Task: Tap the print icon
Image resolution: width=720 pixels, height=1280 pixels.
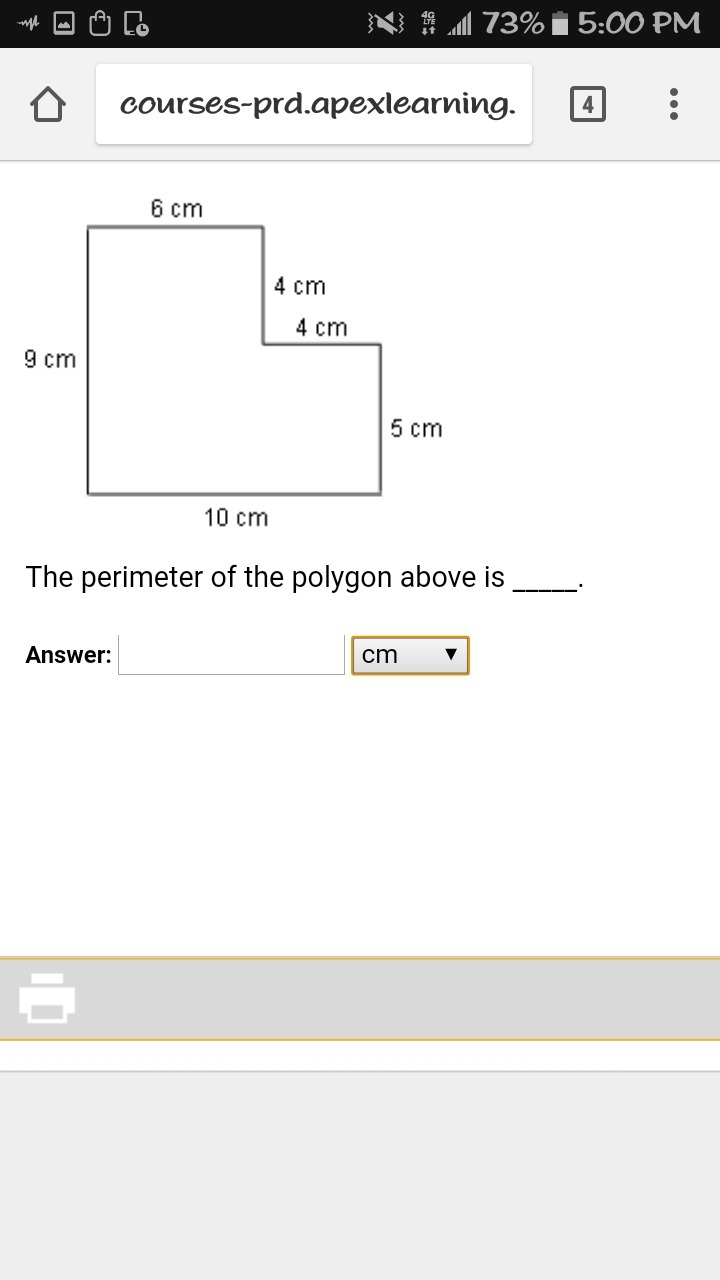Action: 47,997
